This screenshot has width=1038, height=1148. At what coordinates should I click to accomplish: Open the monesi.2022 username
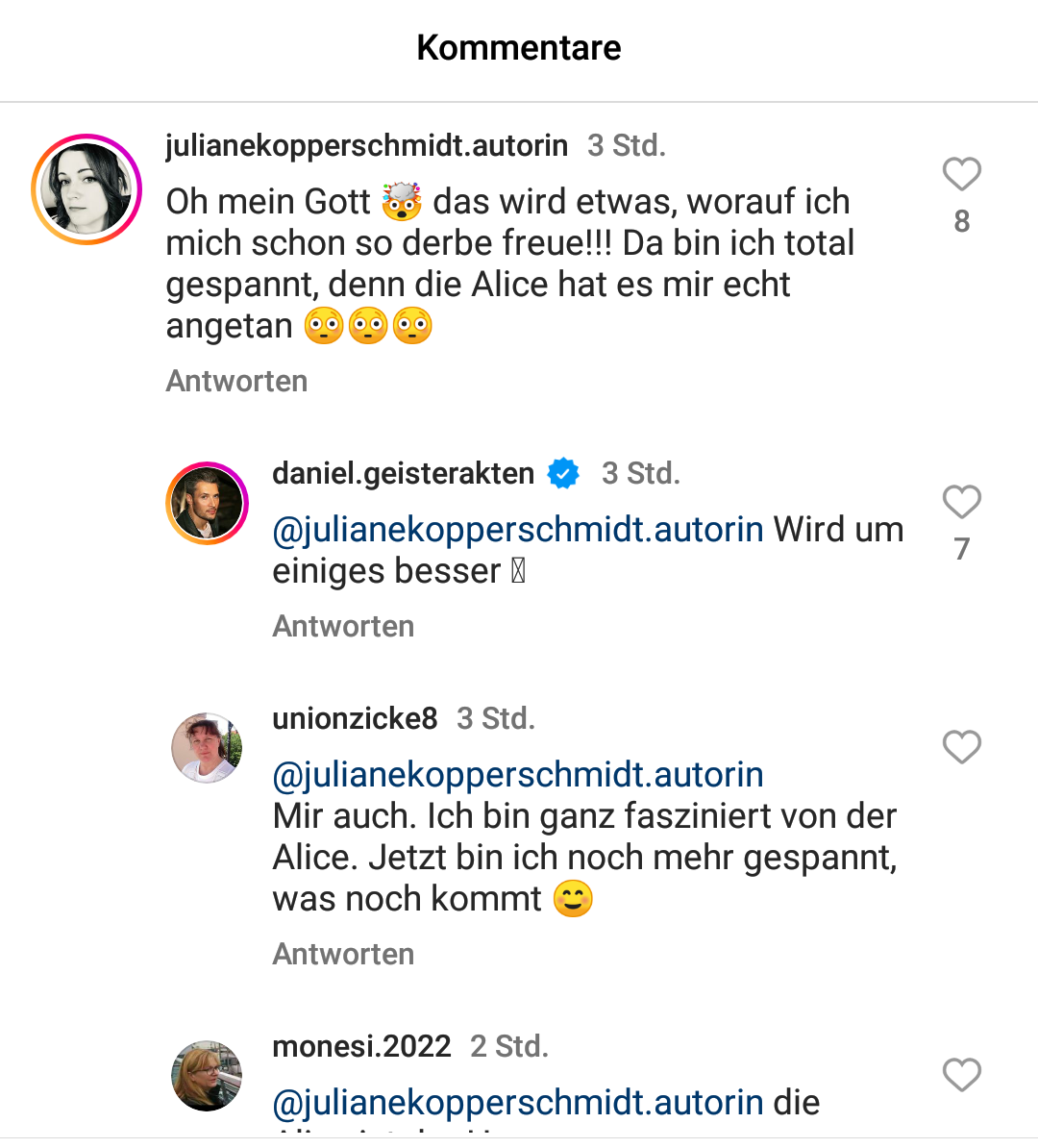click(x=361, y=1046)
